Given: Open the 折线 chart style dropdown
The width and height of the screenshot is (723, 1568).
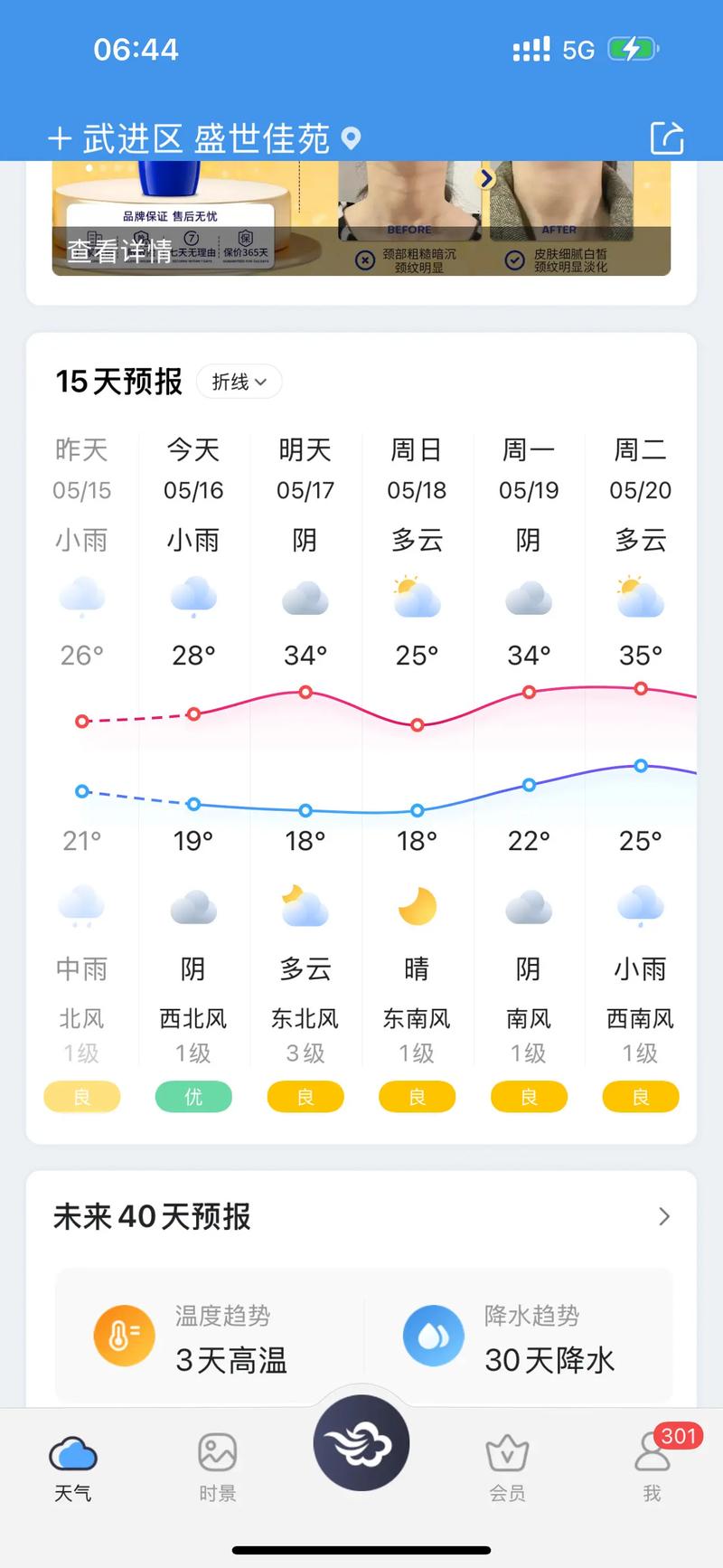Looking at the screenshot, I should [x=238, y=382].
